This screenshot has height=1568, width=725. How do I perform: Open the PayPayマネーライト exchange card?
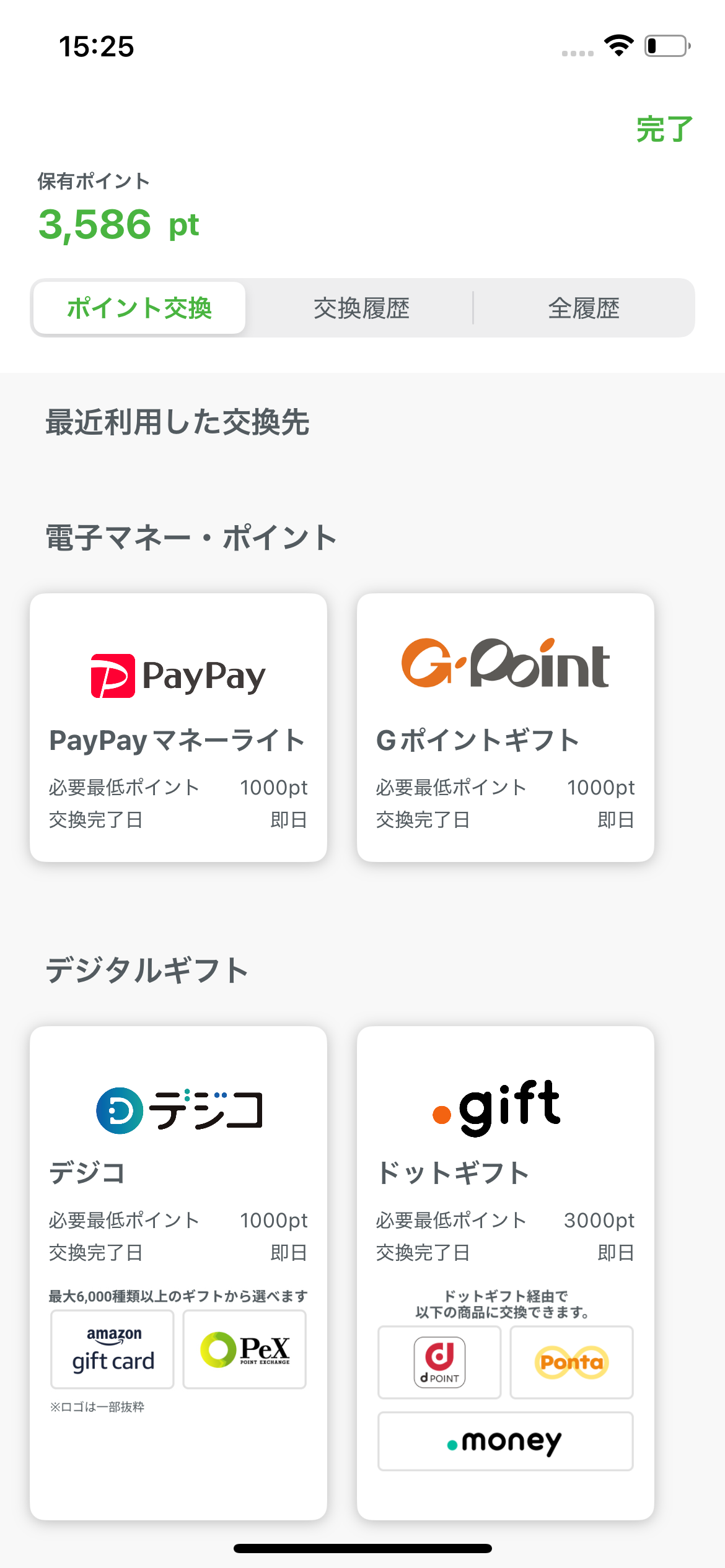(178, 727)
